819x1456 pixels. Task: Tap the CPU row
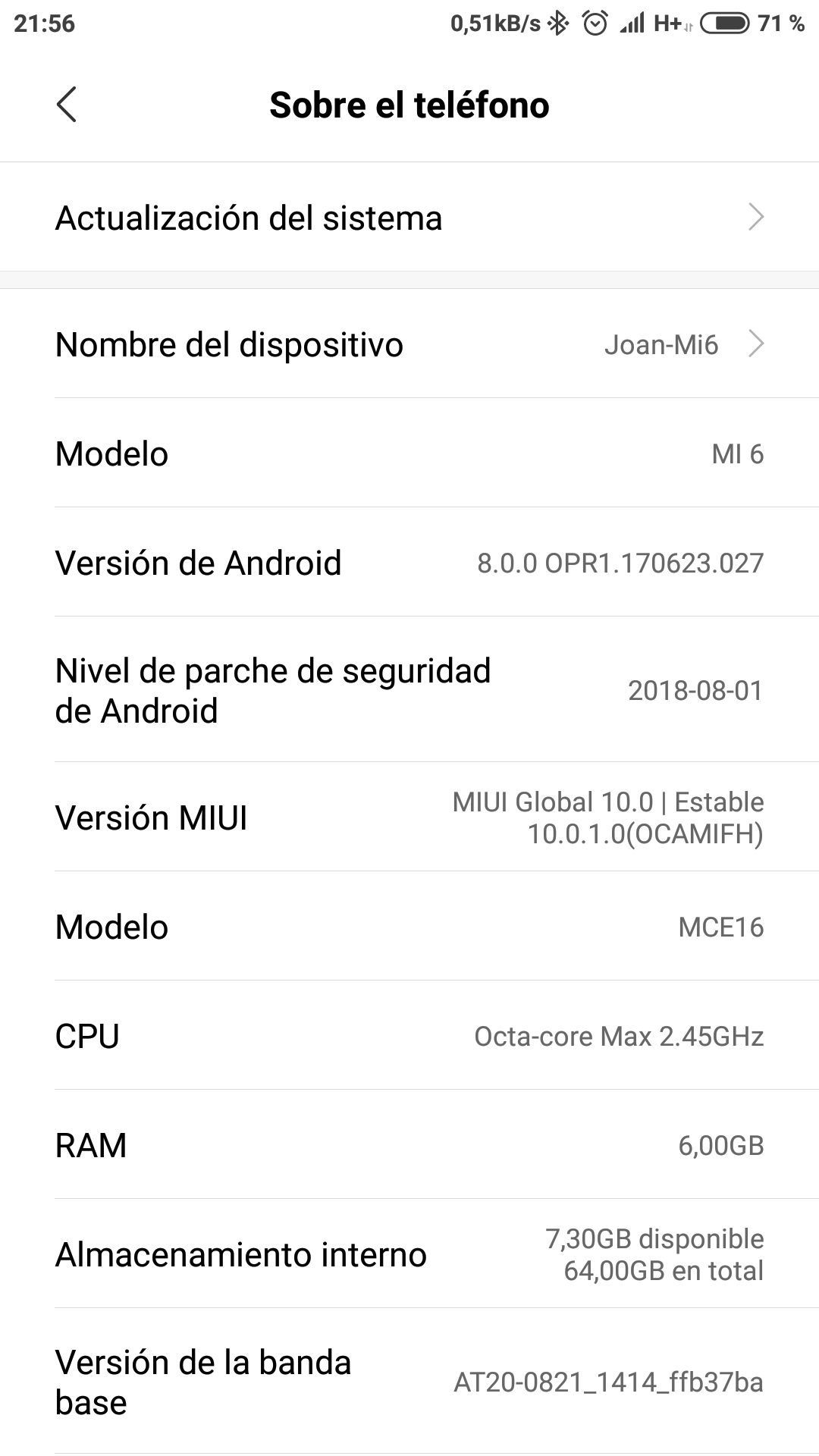coord(409,1036)
